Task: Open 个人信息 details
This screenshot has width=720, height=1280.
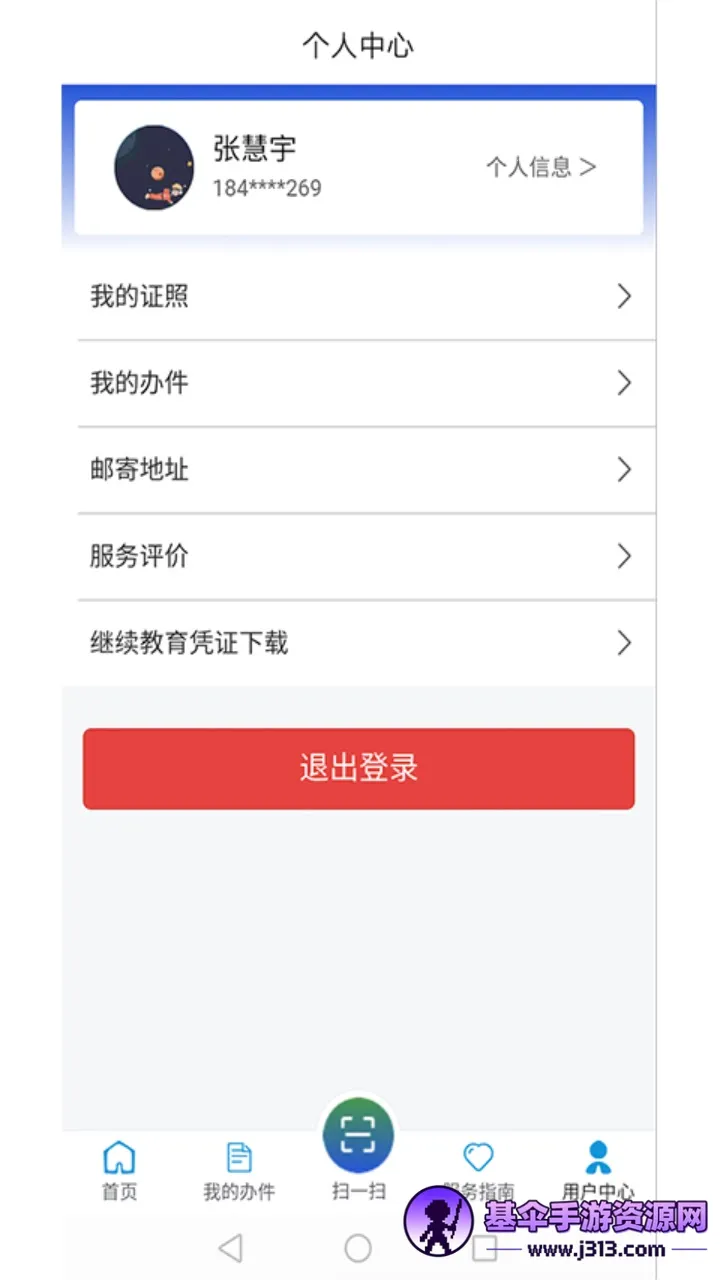Action: [541, 167]
